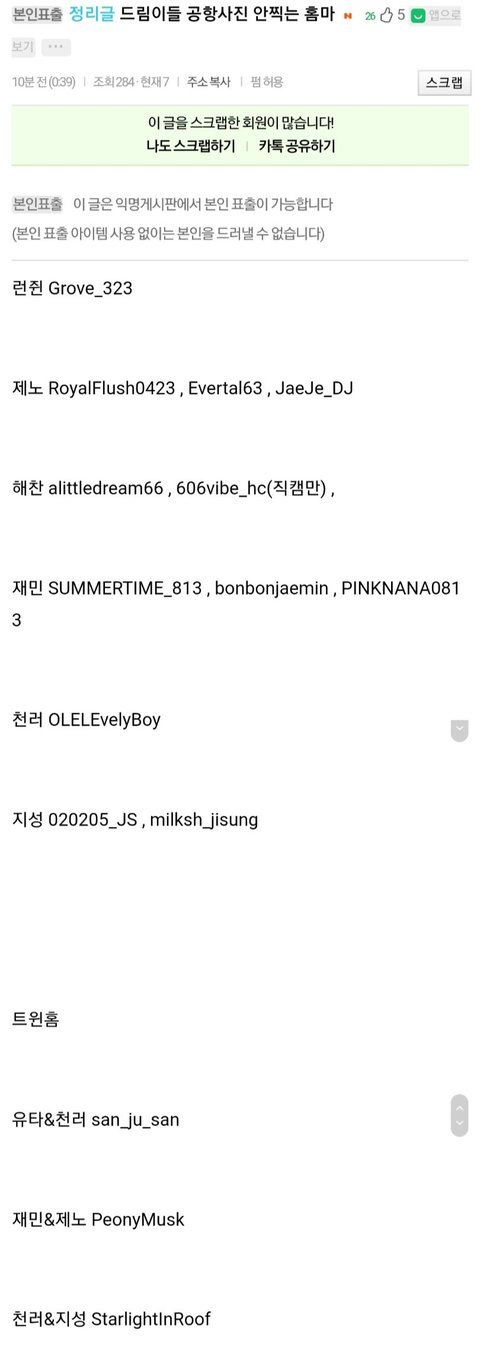Open the three-dot more options button
This screenshot has width=480, height=1346.
click(x=56, y=47)
